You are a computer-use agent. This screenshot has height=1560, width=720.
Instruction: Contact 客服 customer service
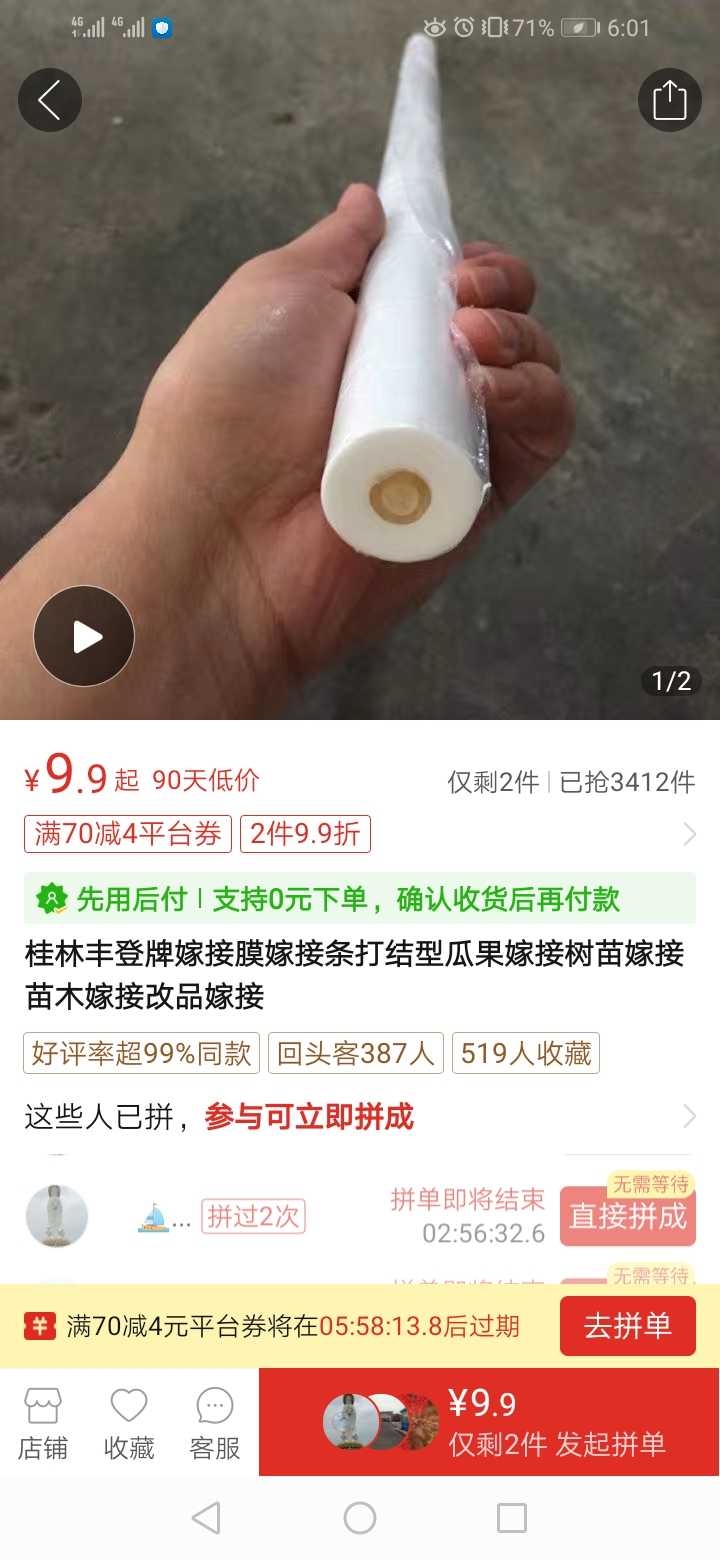tap(215, 1423)
